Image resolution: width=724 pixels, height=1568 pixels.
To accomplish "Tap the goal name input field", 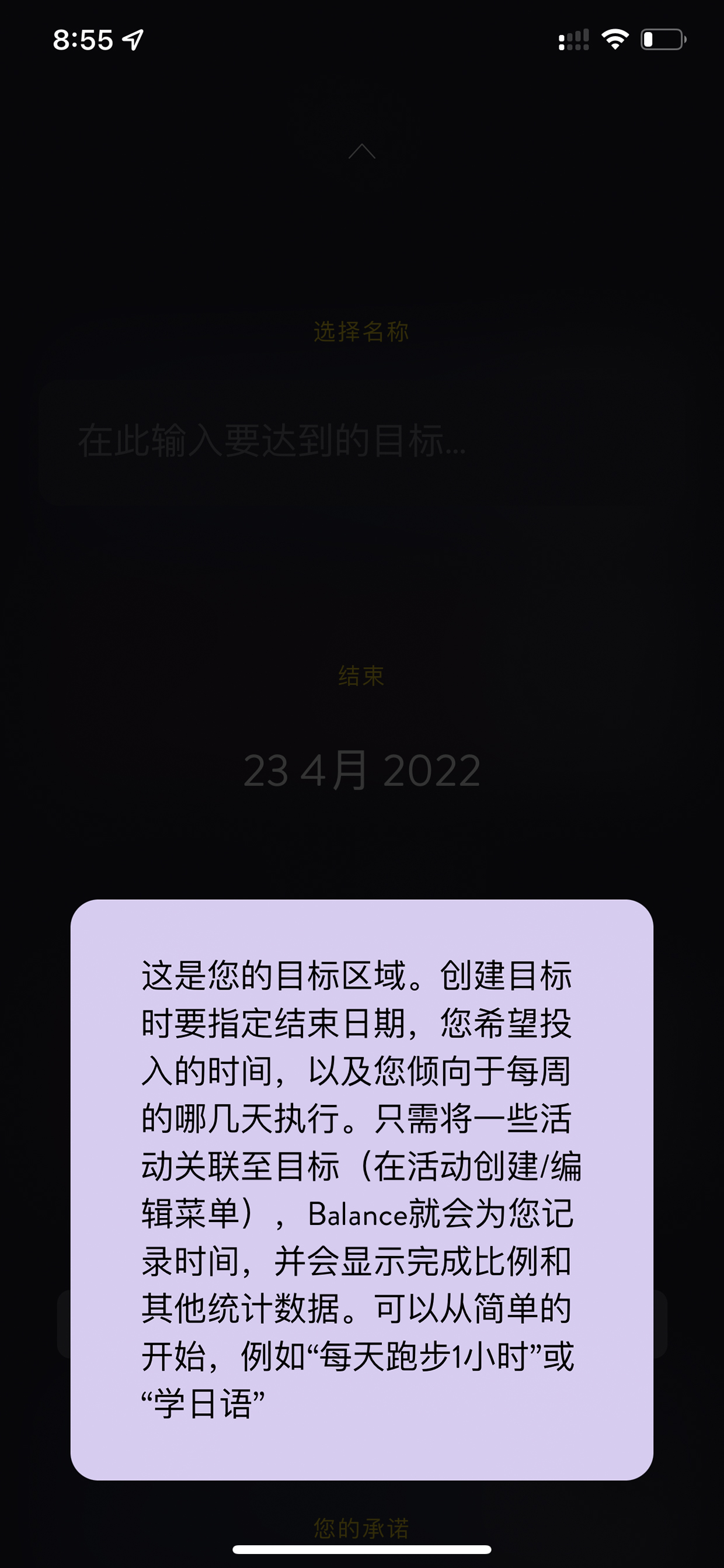I will (361, 442).
